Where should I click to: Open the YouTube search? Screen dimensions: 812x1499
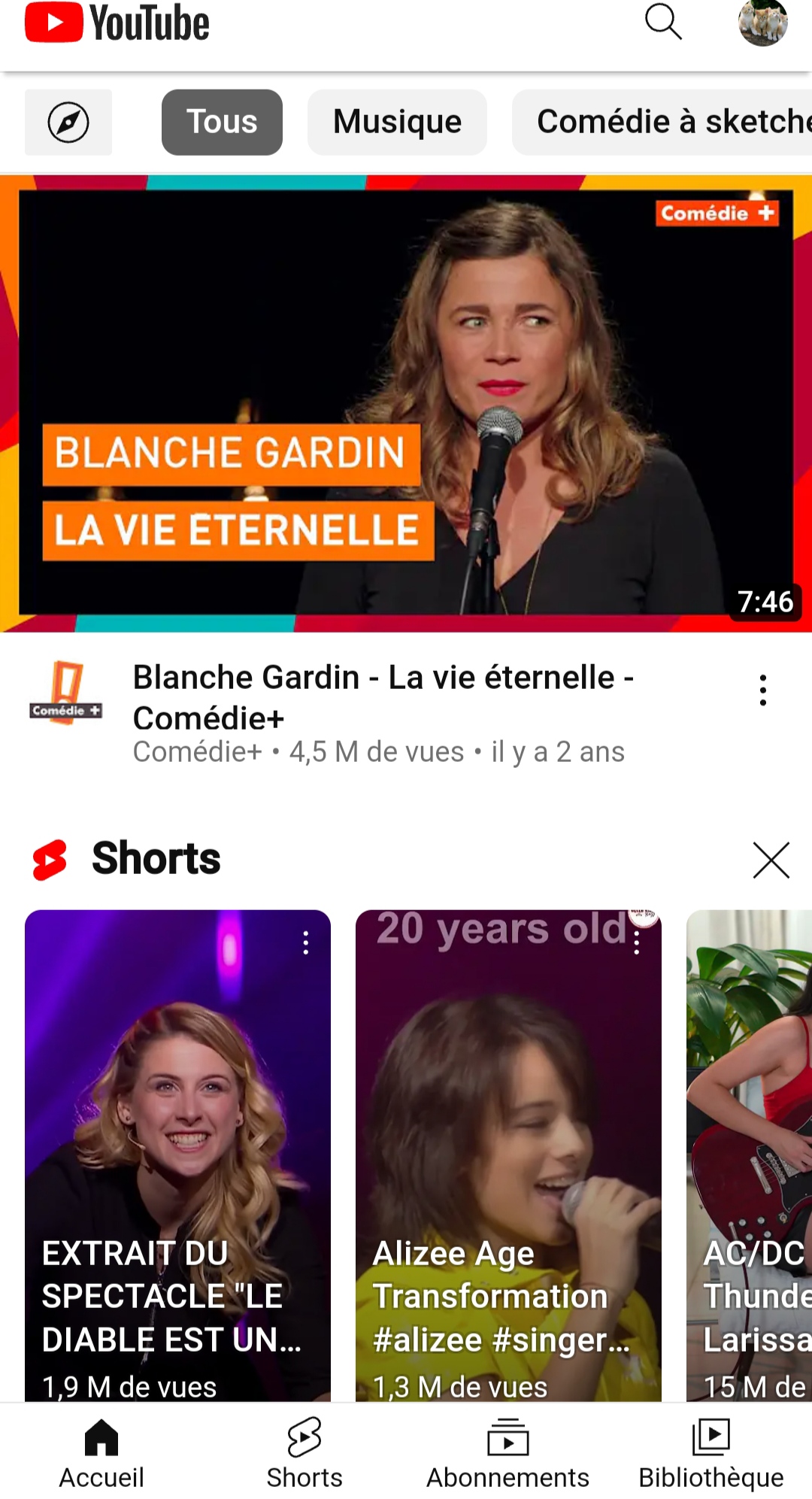pos(663,22)
